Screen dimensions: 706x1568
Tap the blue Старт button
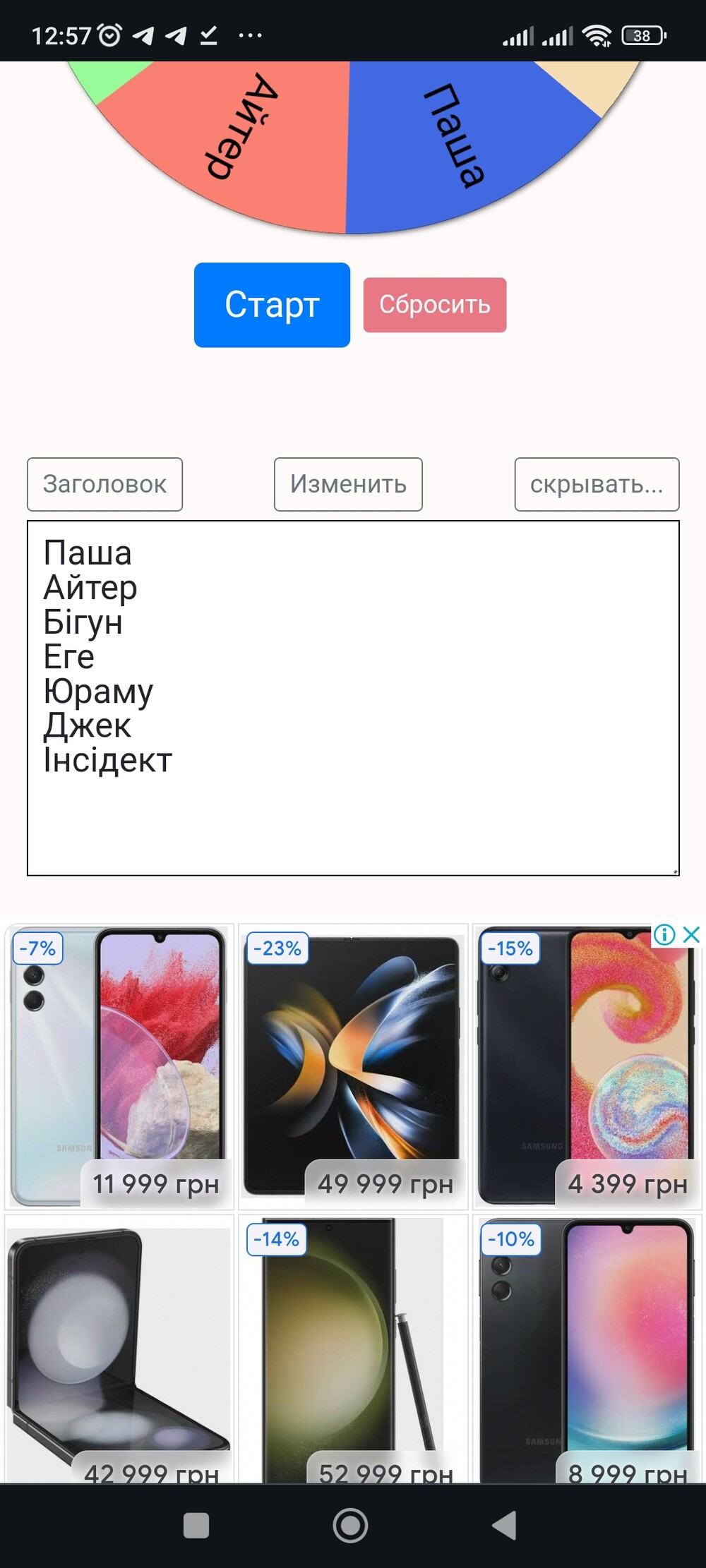click(x=272, y=305)
